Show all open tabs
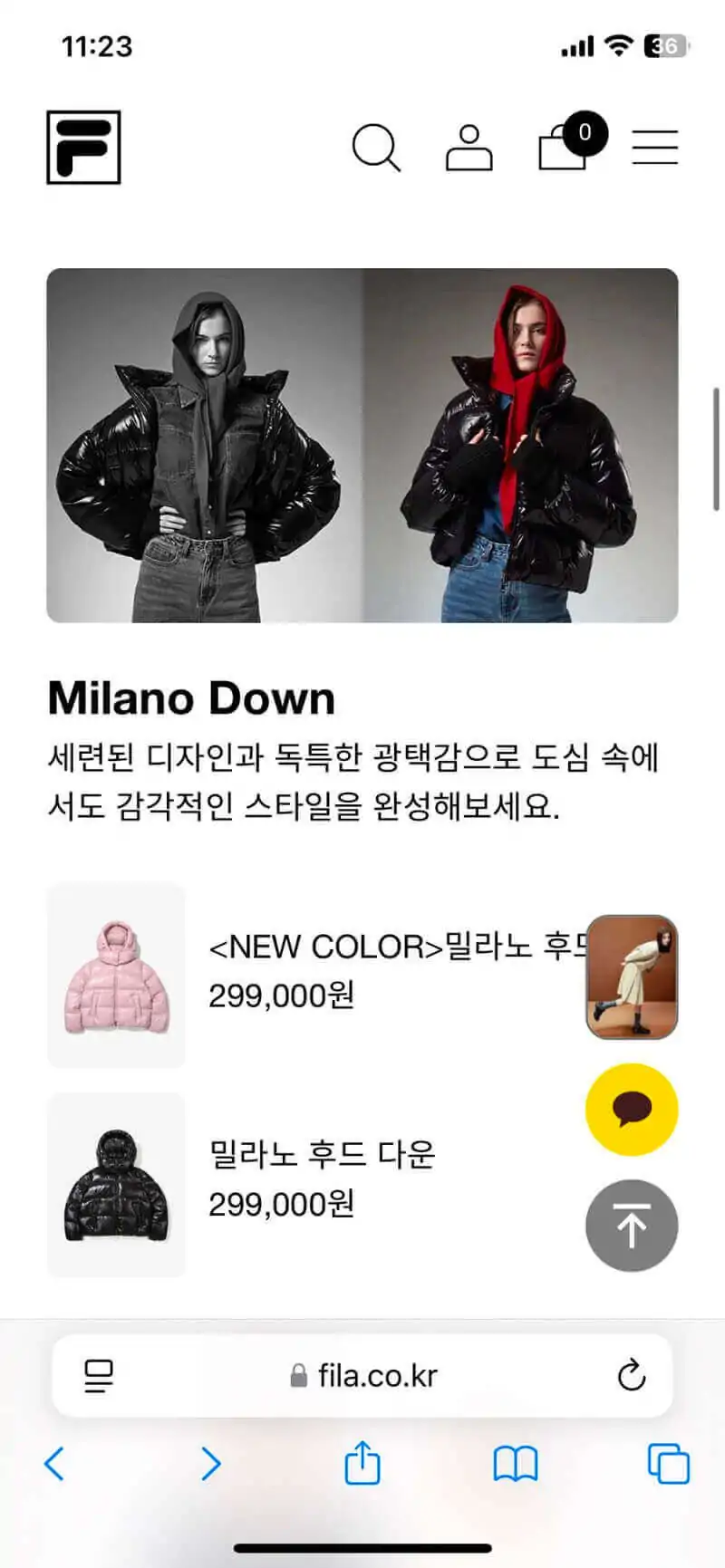 coord(669,1464)
